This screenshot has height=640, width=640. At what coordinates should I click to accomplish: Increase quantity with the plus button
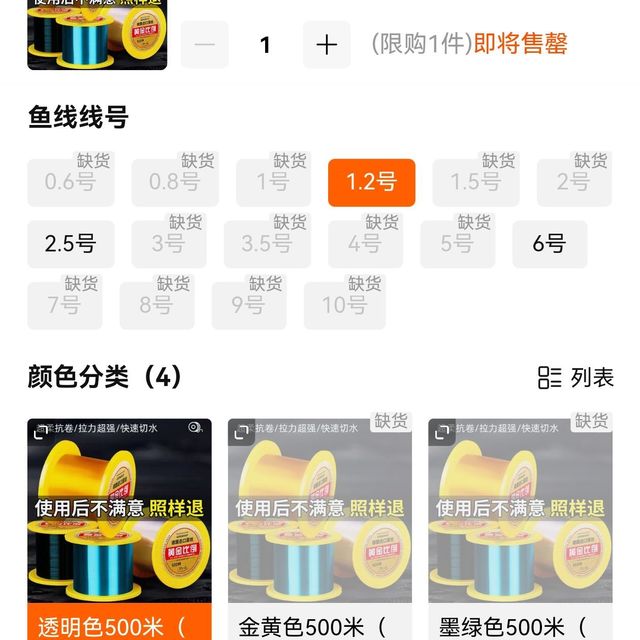(327, 45)
